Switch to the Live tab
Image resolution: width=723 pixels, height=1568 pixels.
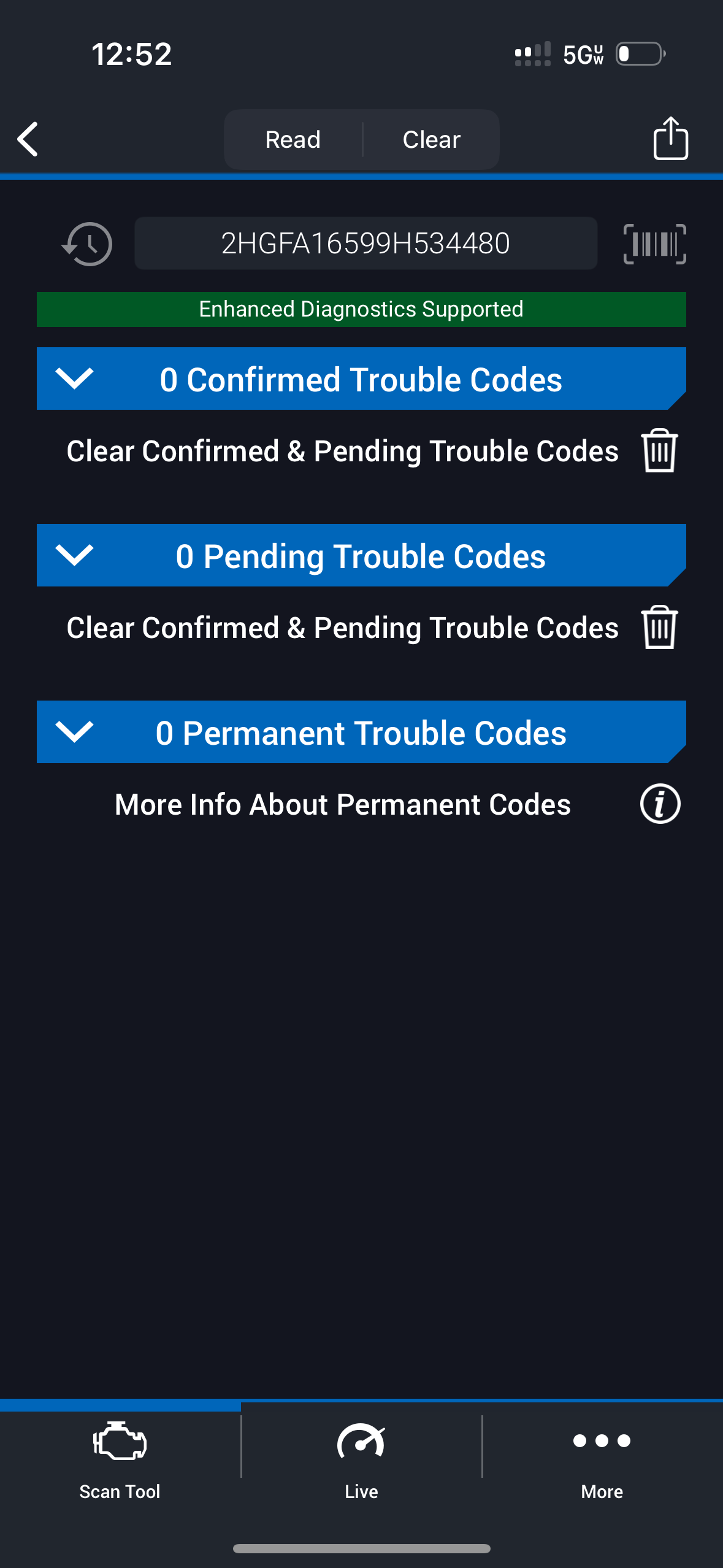coord(361,1460)
